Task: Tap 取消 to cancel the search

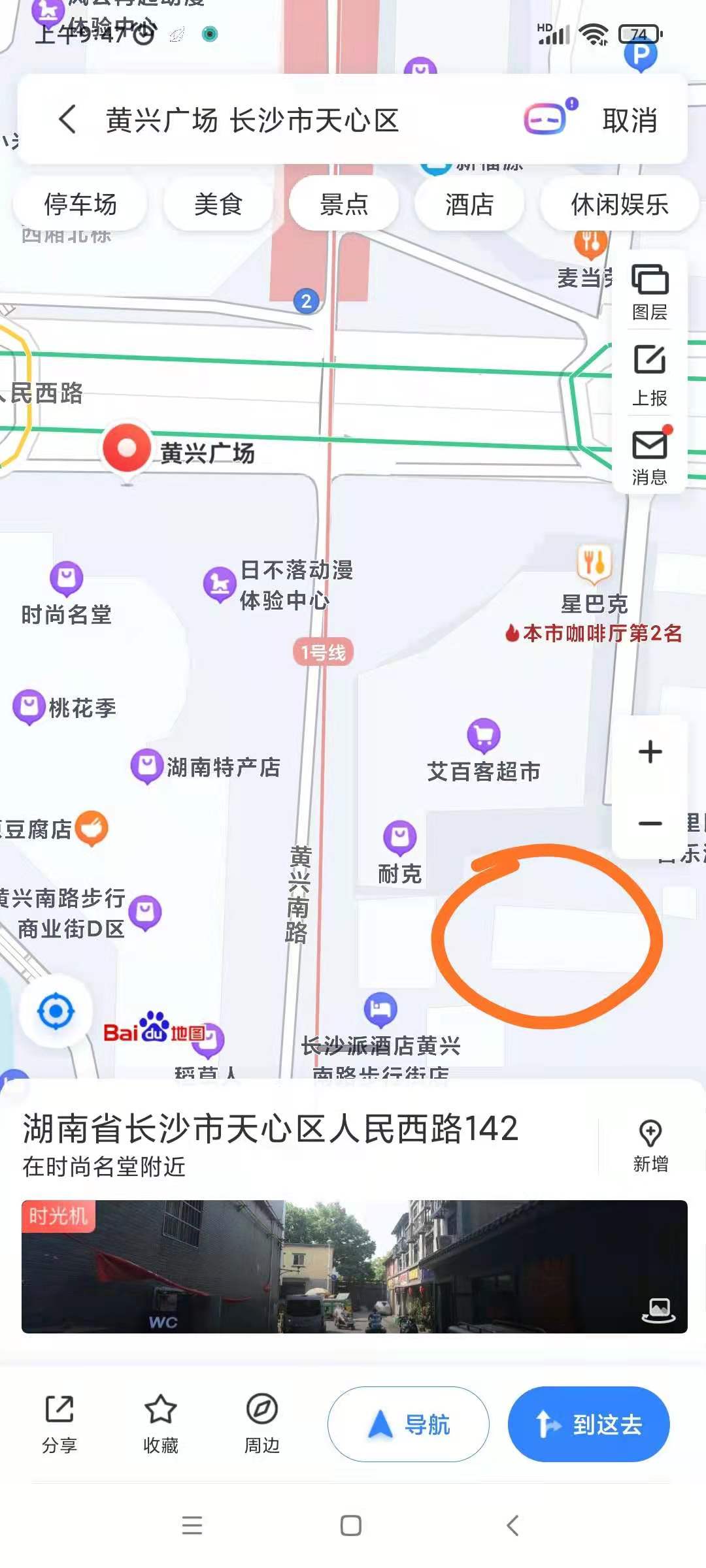Action: (630, 120)
